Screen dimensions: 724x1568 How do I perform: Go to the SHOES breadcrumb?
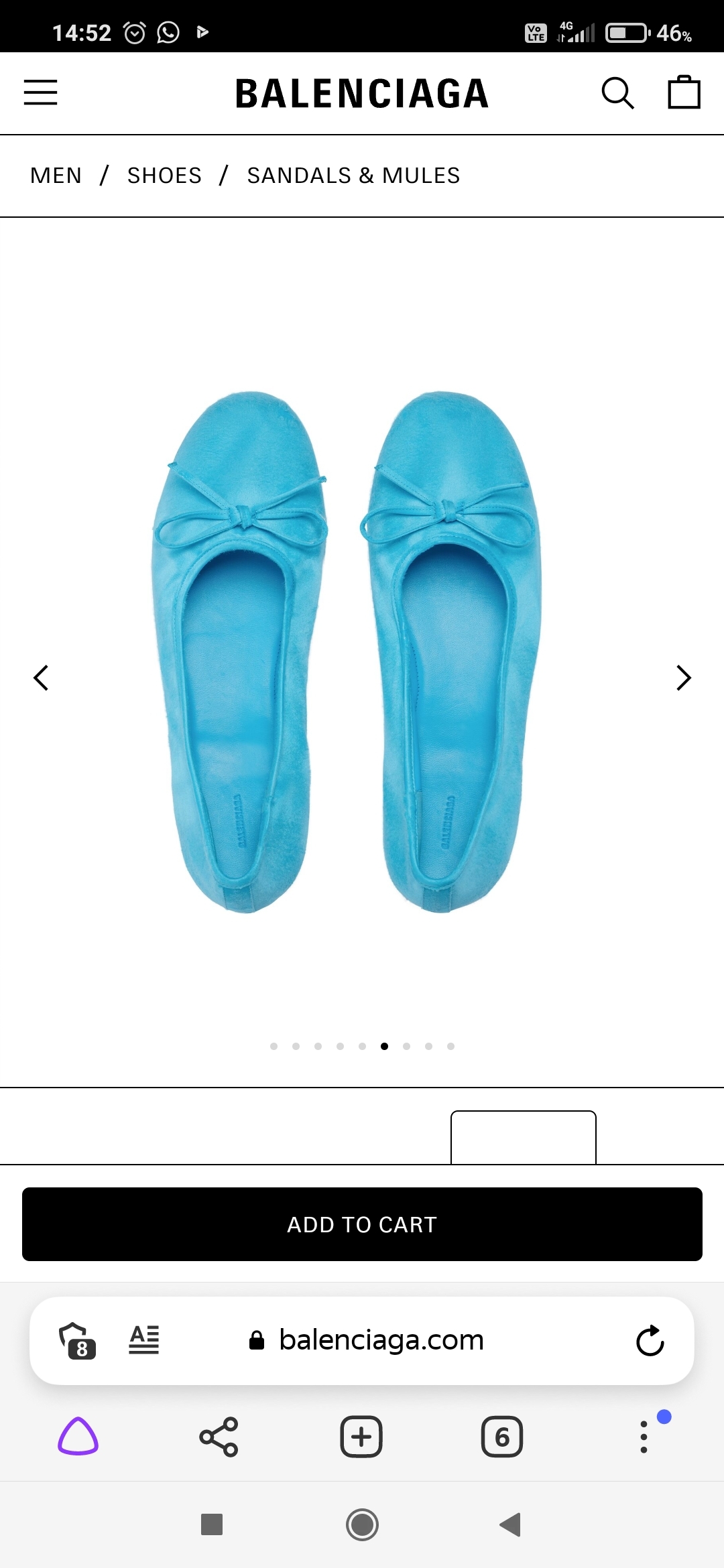coord(164,176)
